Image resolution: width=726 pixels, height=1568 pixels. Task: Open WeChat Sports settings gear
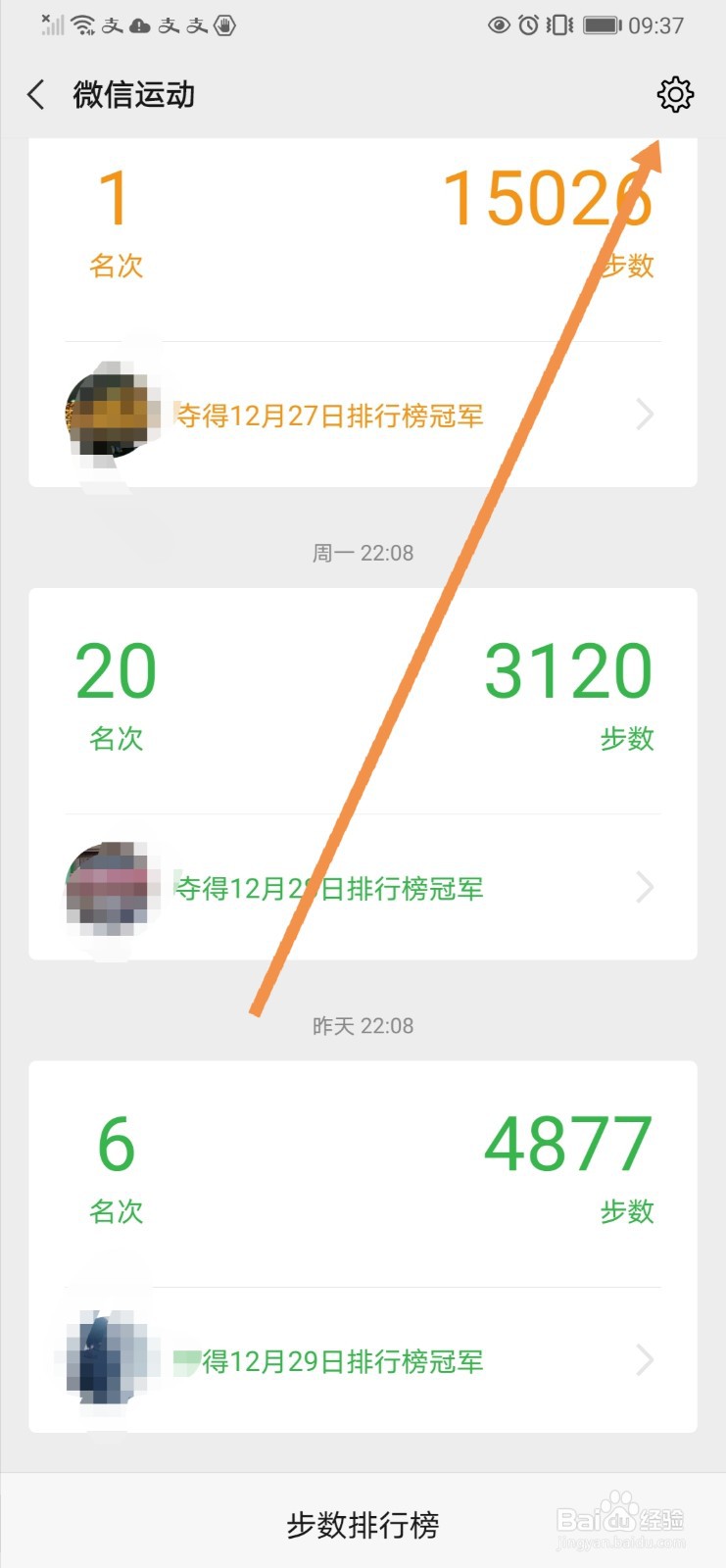tap(678, 95)
